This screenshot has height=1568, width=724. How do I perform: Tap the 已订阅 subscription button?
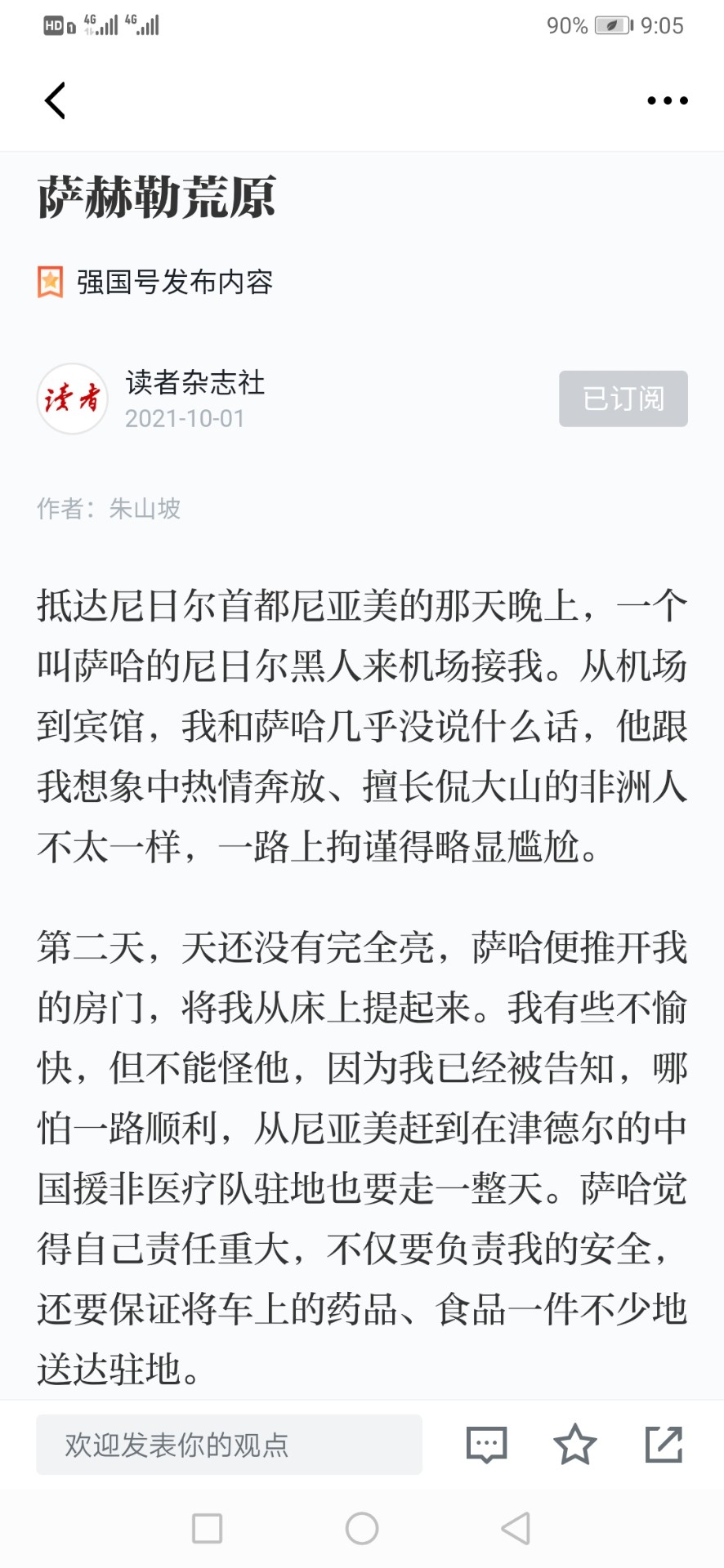(623, 399)
